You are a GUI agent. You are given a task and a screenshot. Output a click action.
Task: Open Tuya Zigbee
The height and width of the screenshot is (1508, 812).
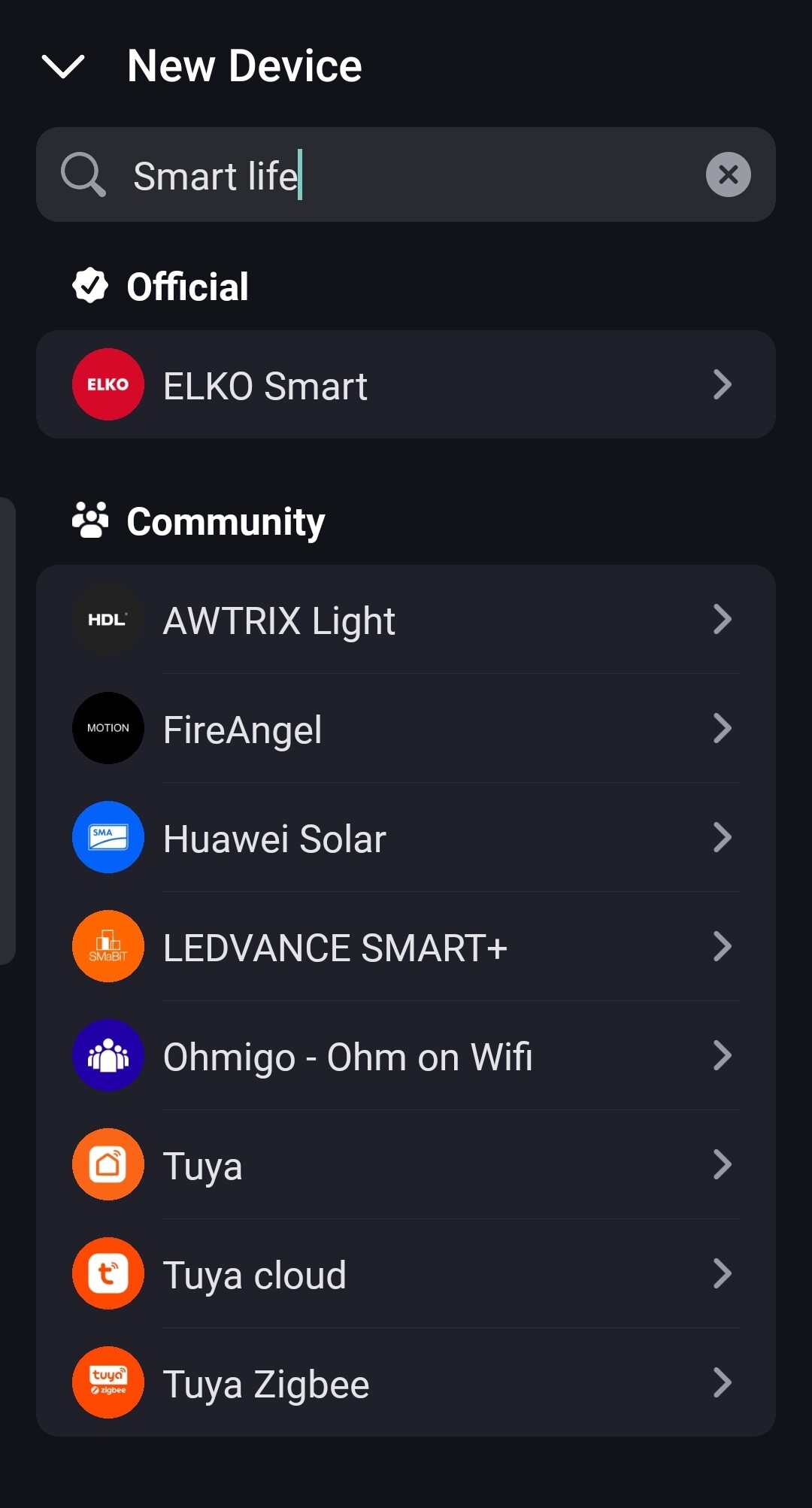(406, 1383)
